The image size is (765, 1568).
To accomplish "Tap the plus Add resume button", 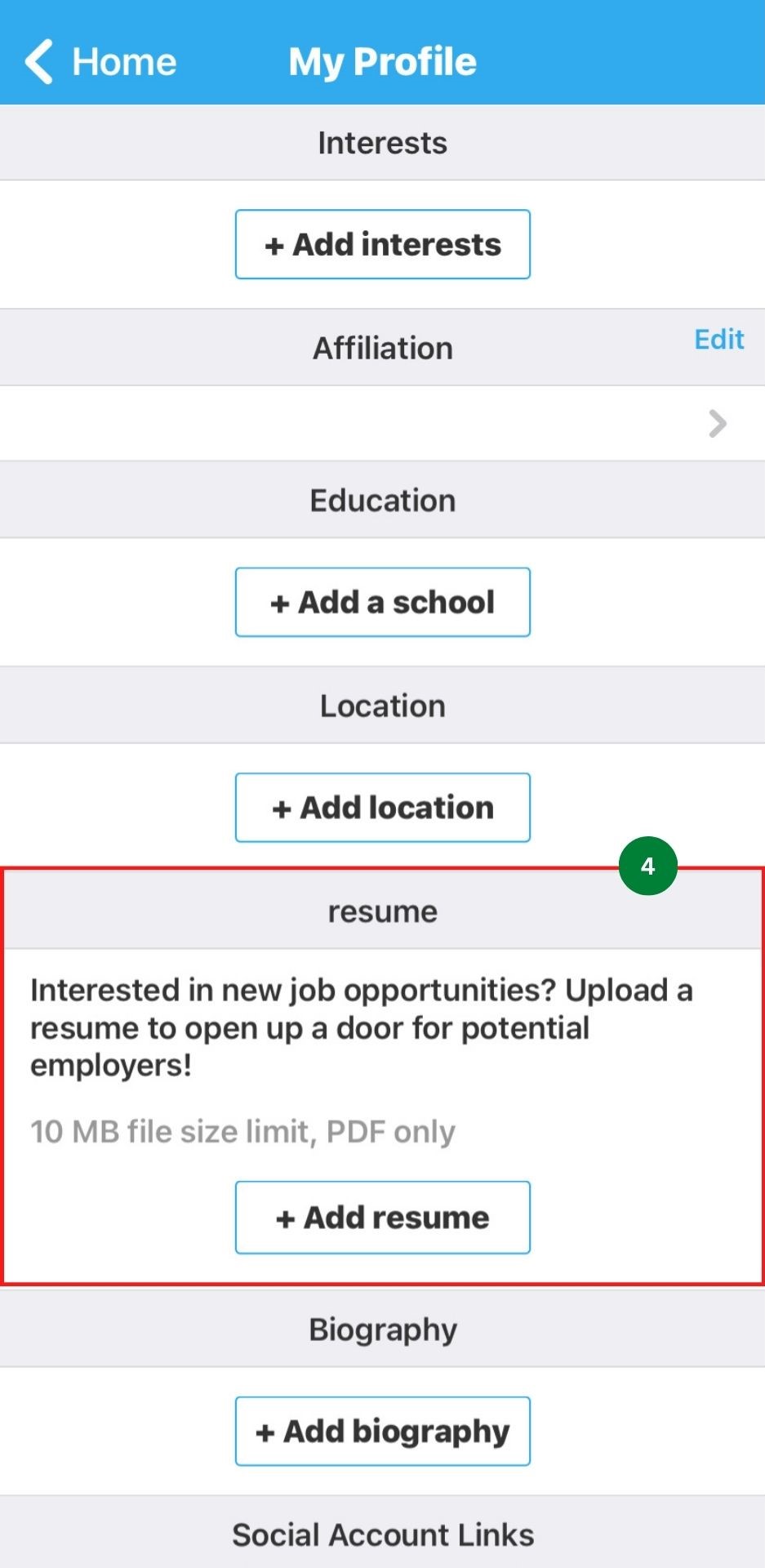I will pos(381,1217).
